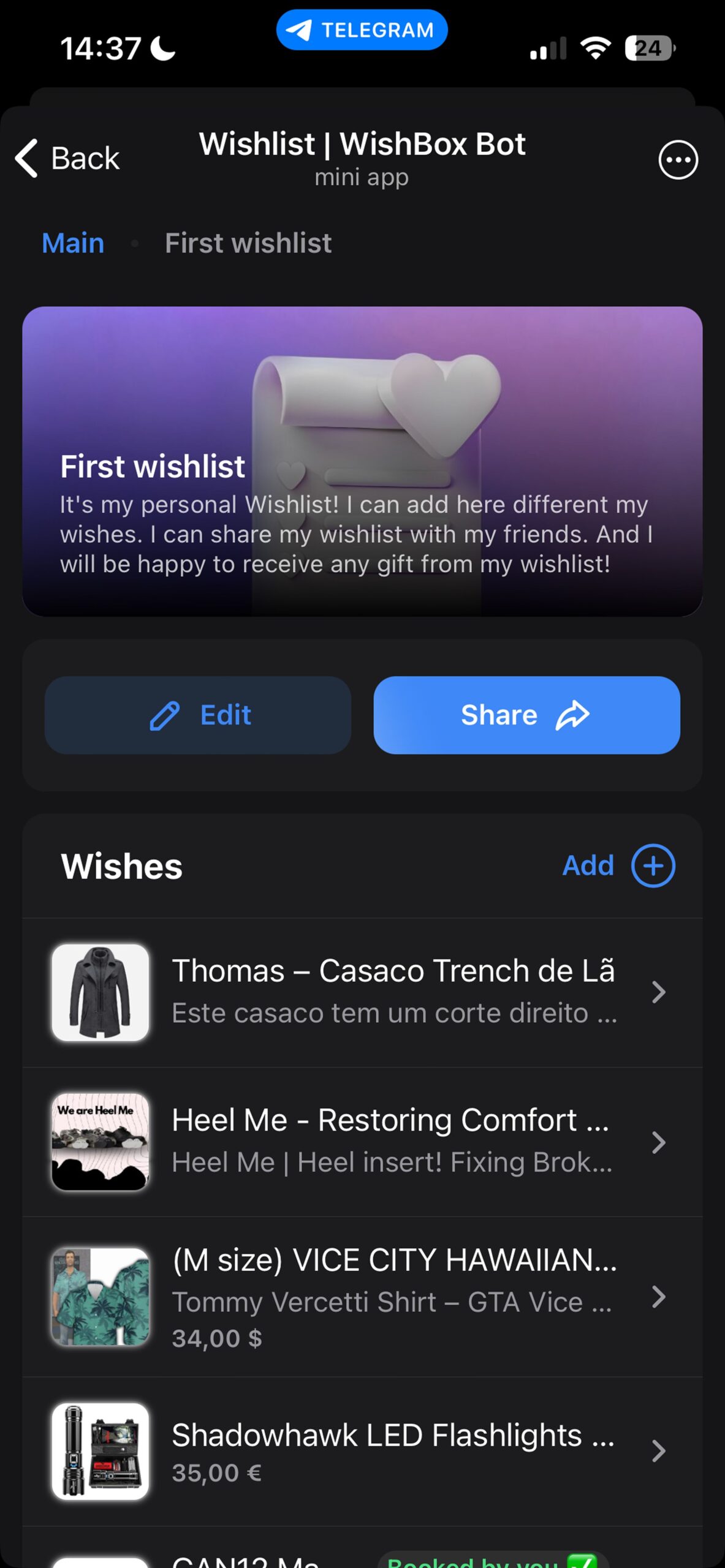This screenshot has width=725, height=1568.
Task: Open the mini app options menu
Action: click(678, 160)
